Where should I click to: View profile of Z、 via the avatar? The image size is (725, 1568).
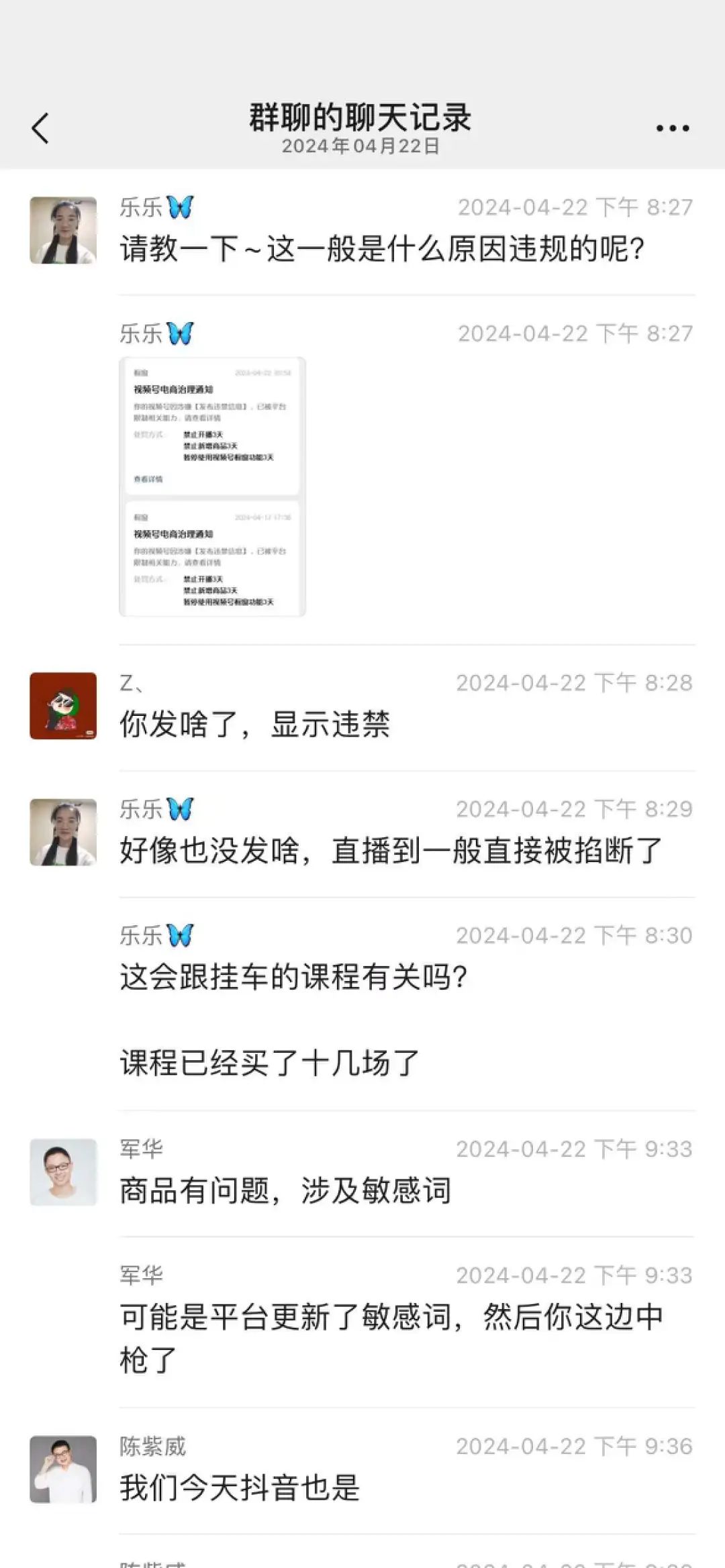point(63,706)
